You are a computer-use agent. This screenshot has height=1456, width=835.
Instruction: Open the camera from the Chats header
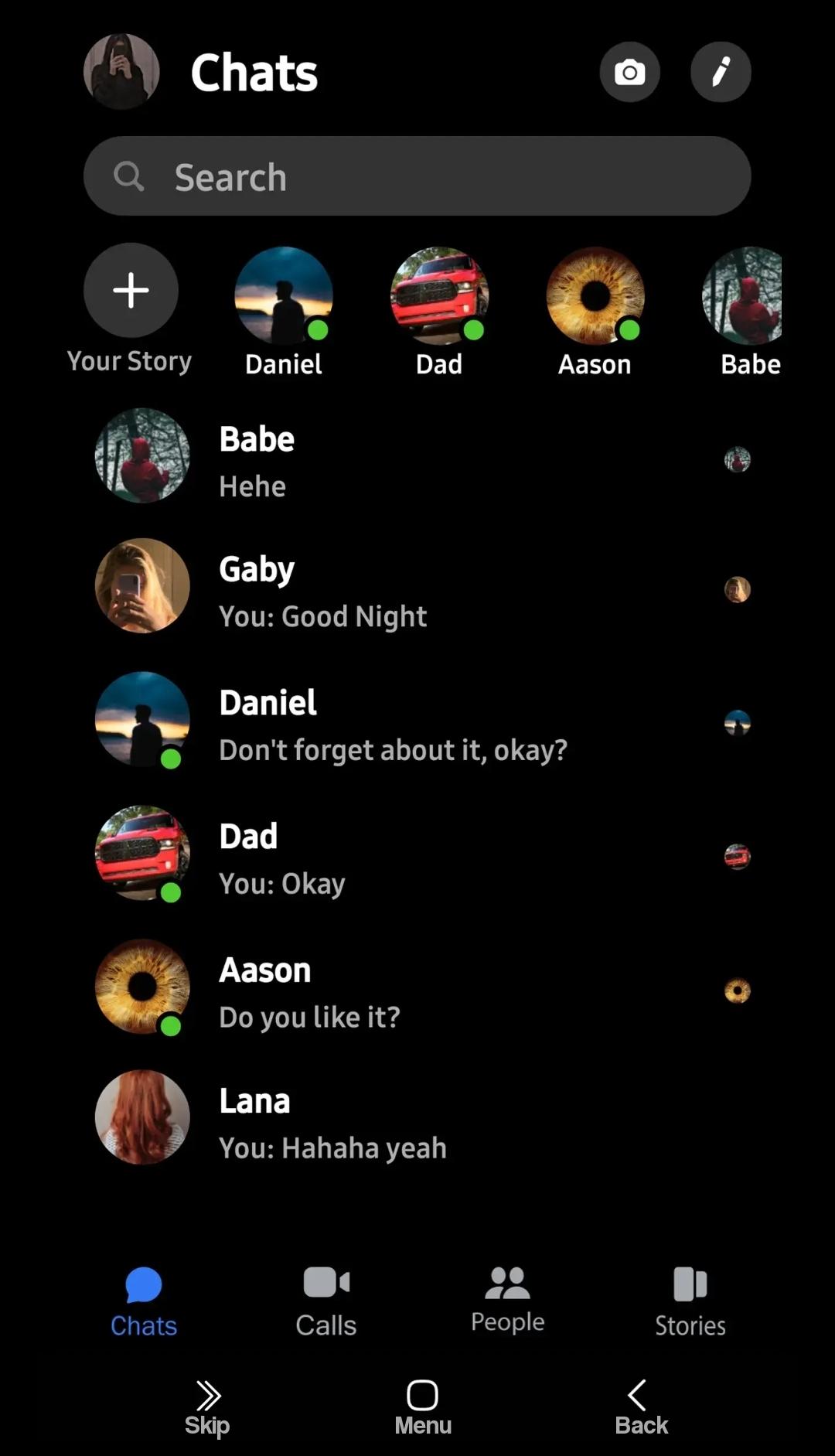(x=630, y=71)
